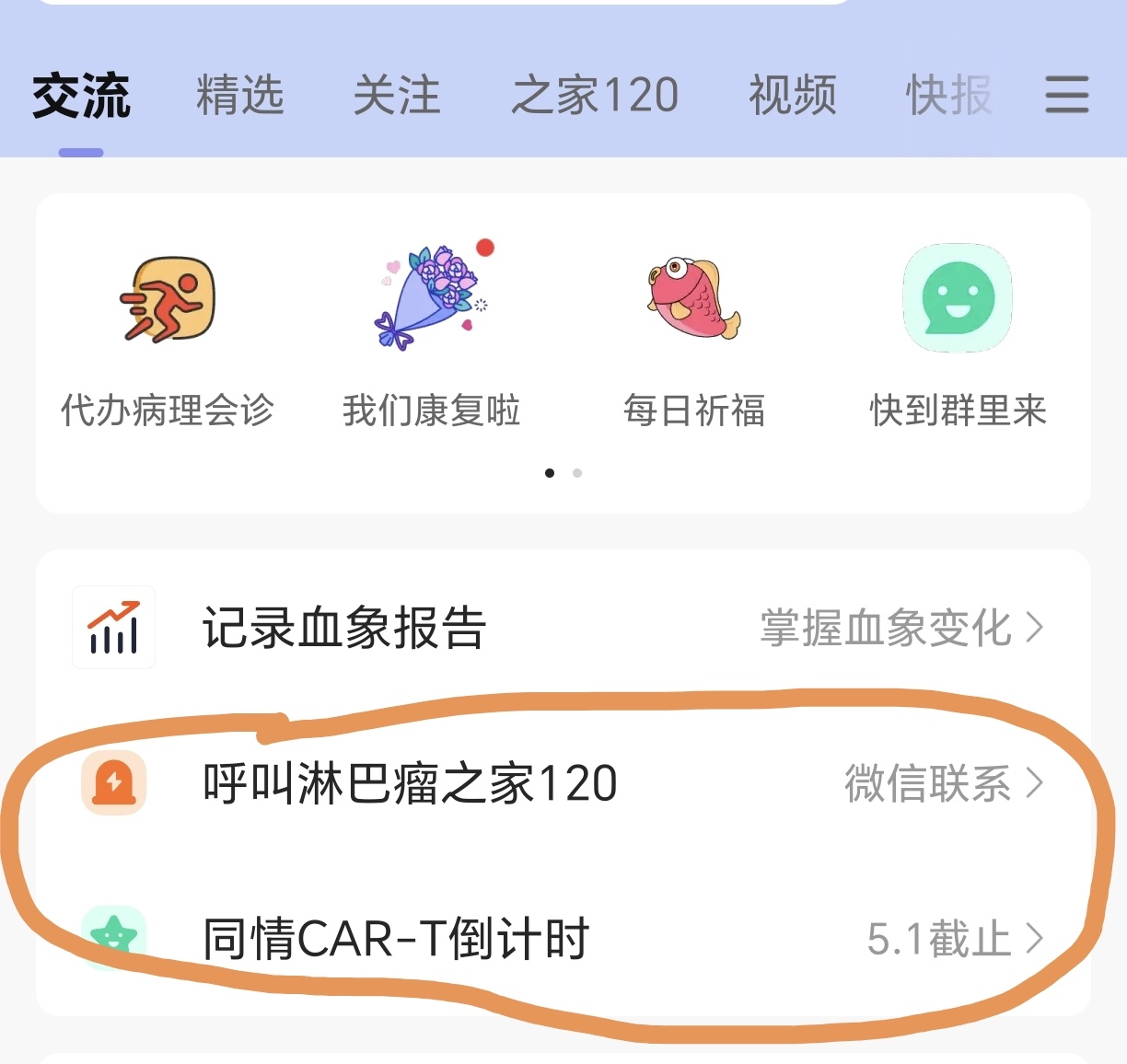Open 呼叫淋巴瘤之家120 row
The image size is (1127, 1064).
pyautogui.click(x=562, y=783)
